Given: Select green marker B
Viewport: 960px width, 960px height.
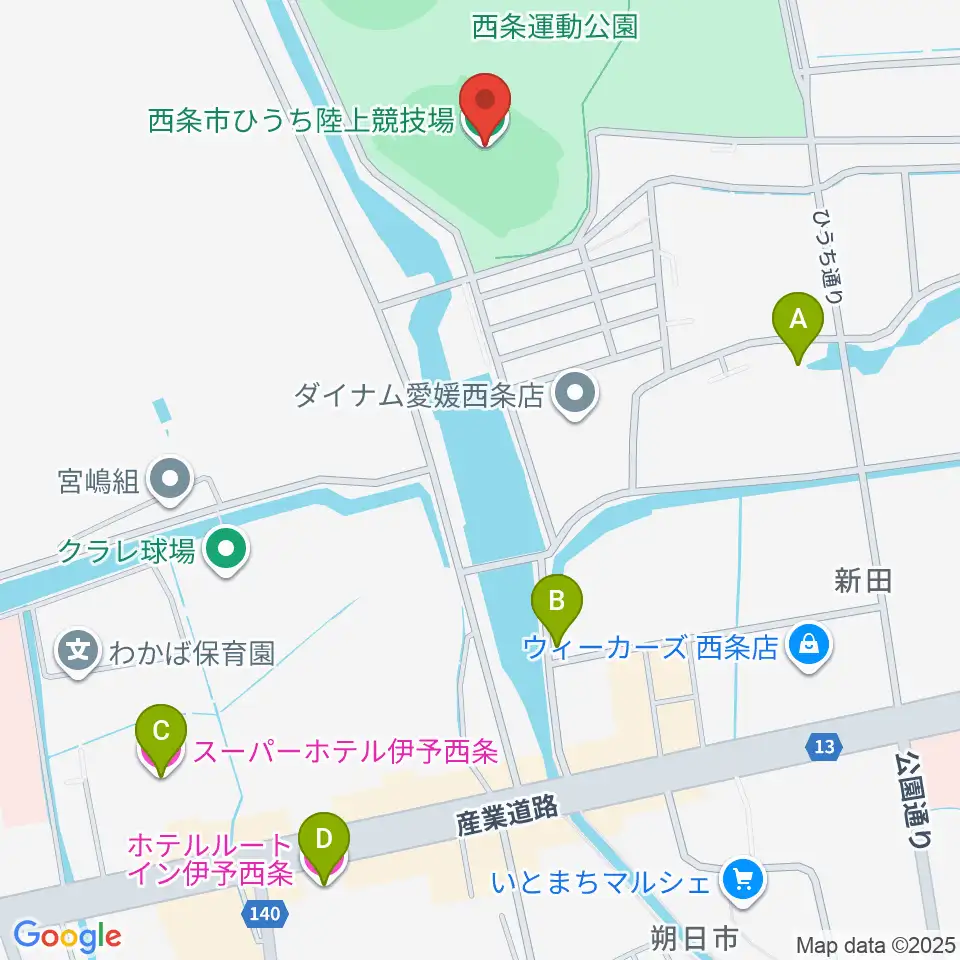Looking at the screenshot, I should [557, 610].
